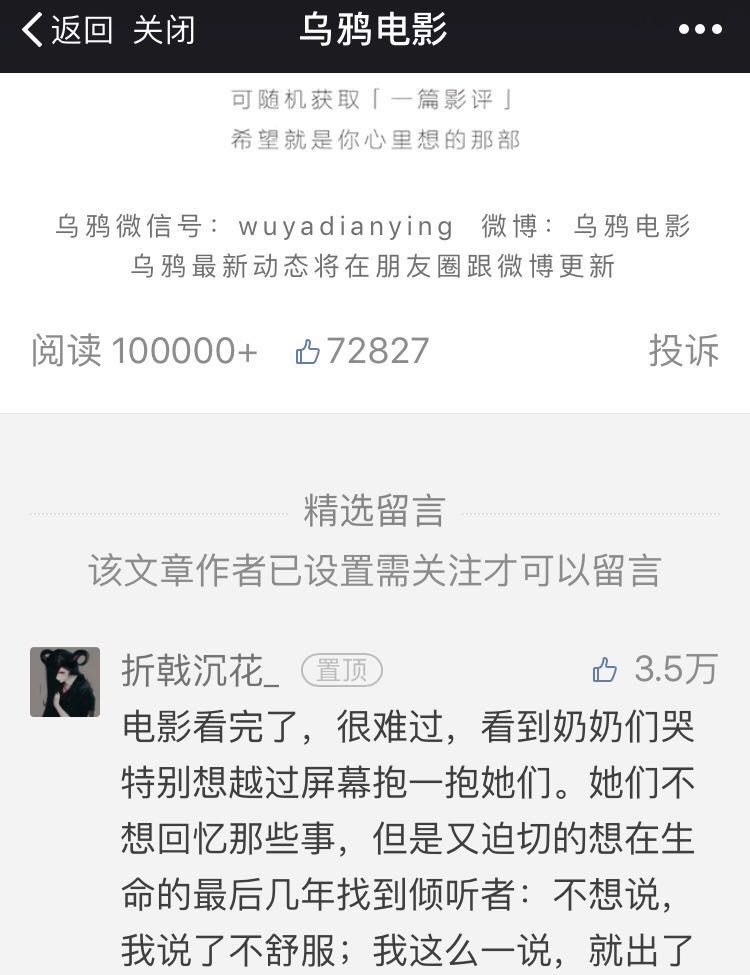Viewport: 750px width, 975px height.
Task: Go back using the 返回 arrow
Action: [66, 30]
